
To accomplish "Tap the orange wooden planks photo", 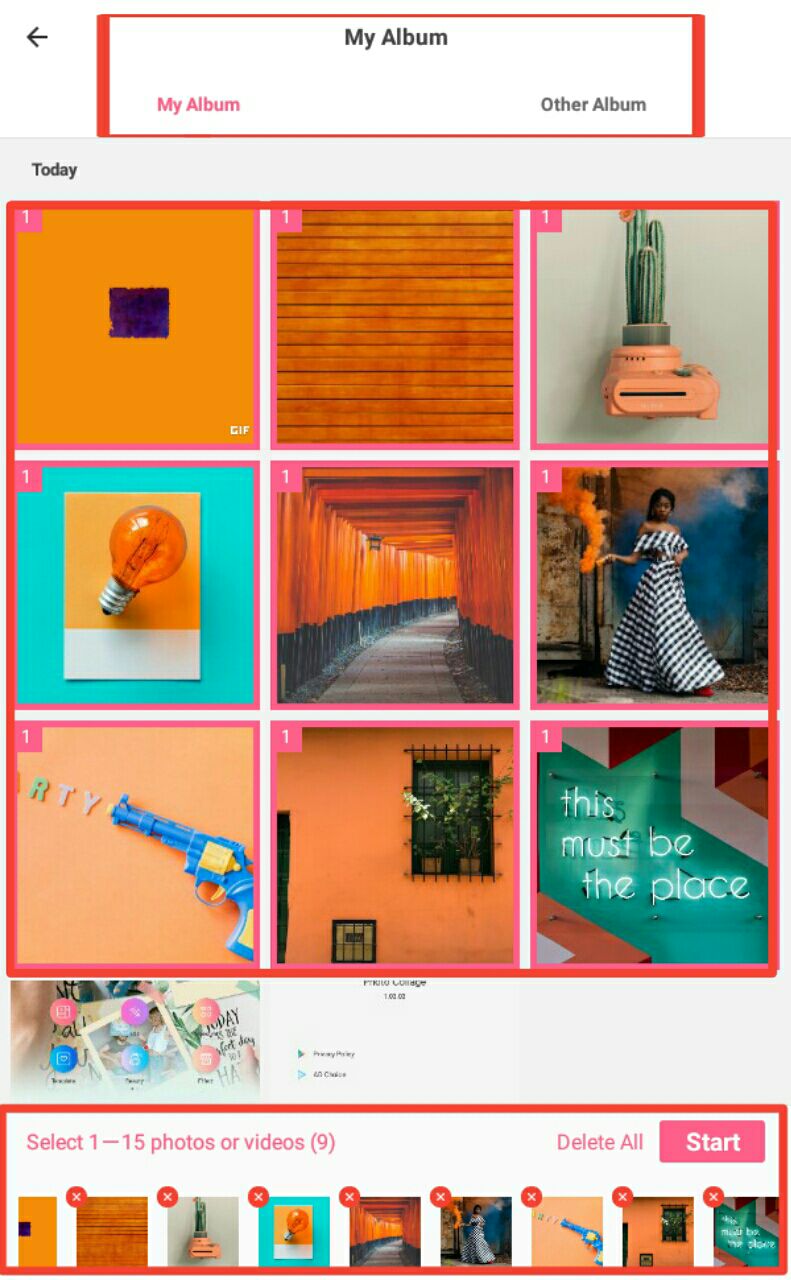I will (395, 326).
